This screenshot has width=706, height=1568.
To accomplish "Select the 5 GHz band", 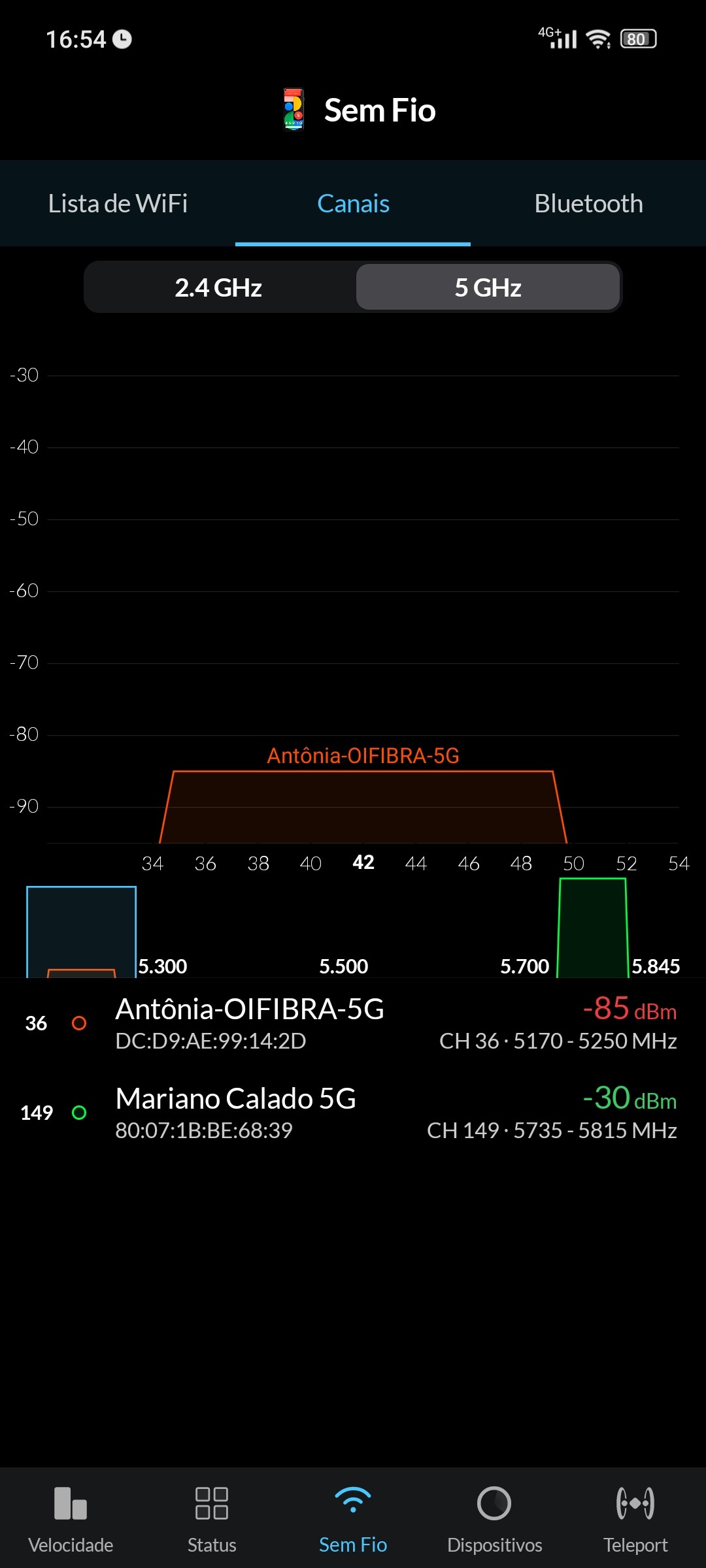I will tap(488, 287).
